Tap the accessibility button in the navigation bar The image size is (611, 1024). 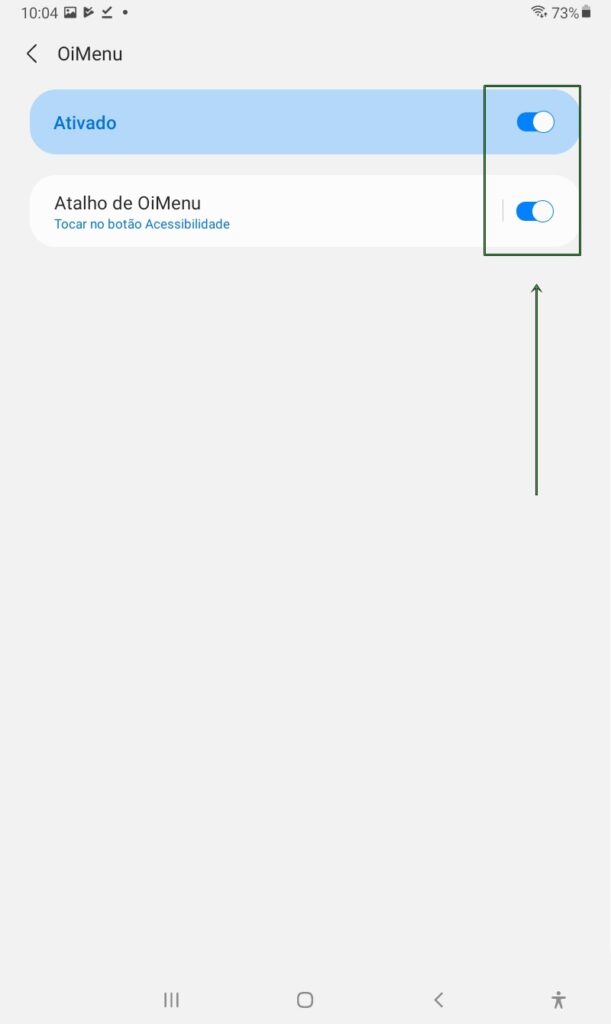(x=558, y=999)
